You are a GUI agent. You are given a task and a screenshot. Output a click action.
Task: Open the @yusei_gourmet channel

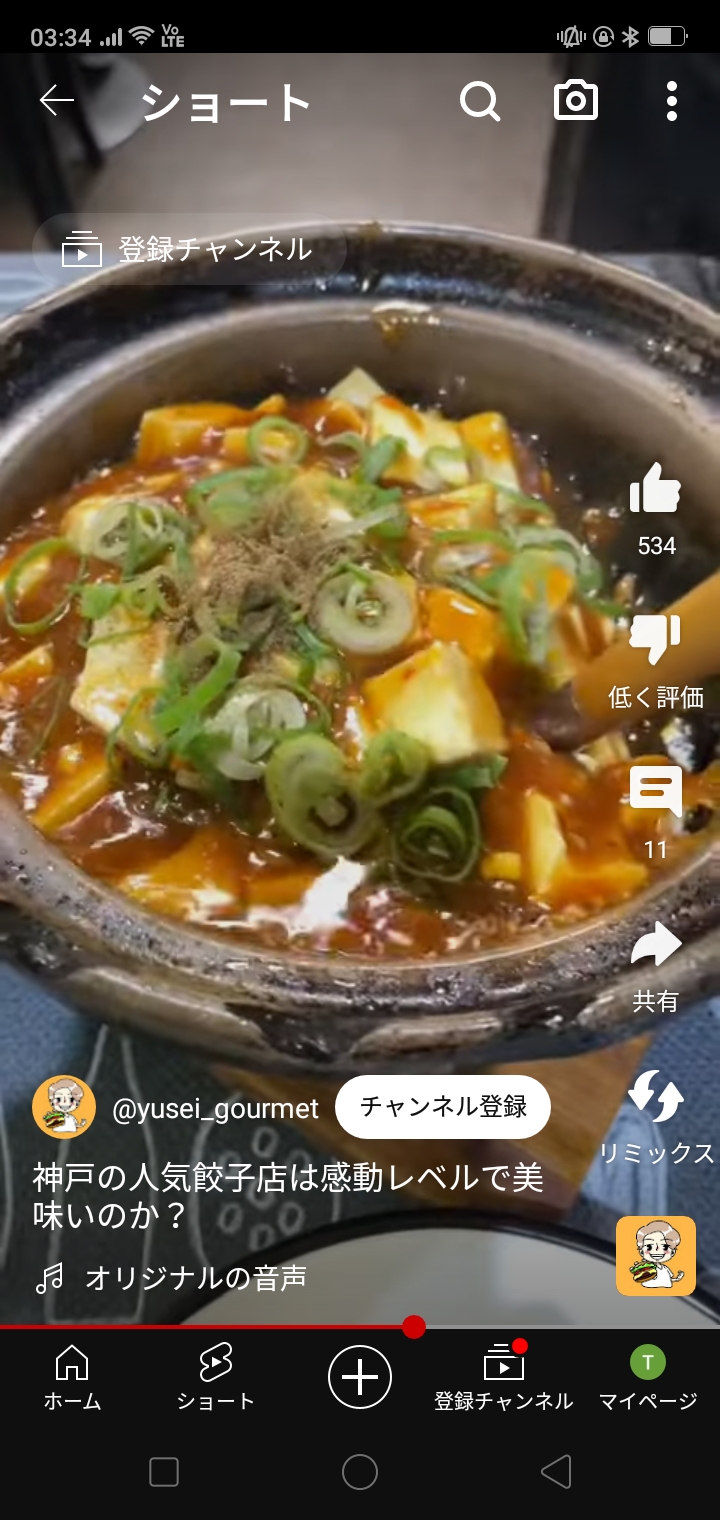coord(215,1108)
